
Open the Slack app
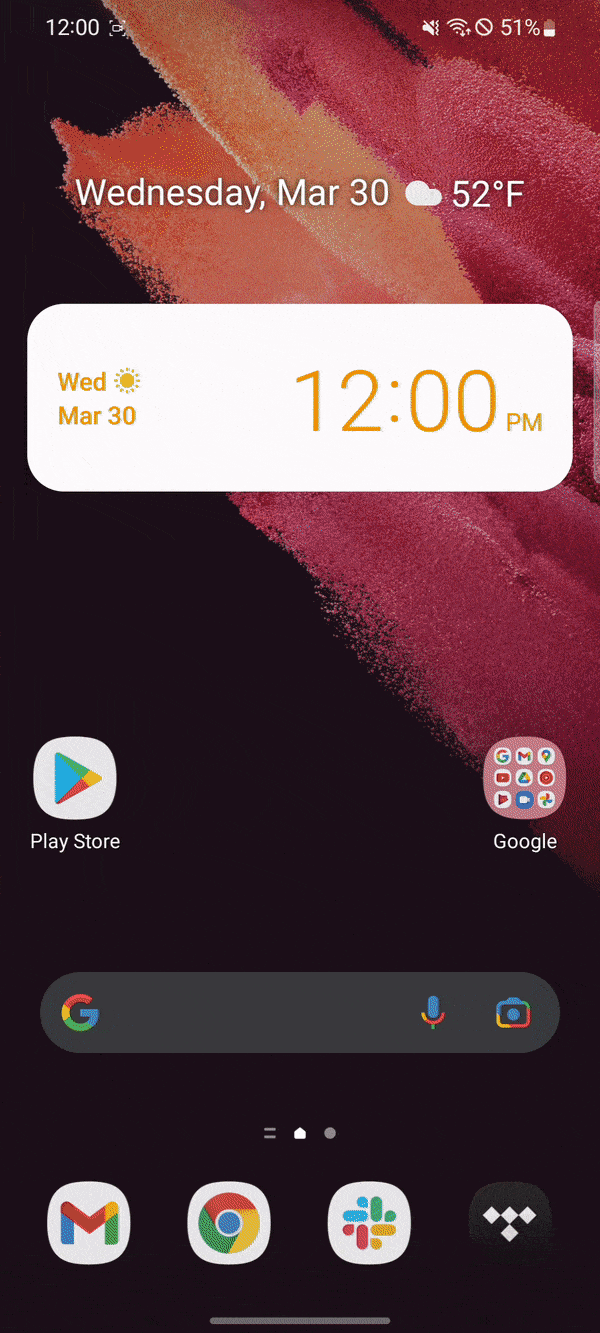point(369,1223)
